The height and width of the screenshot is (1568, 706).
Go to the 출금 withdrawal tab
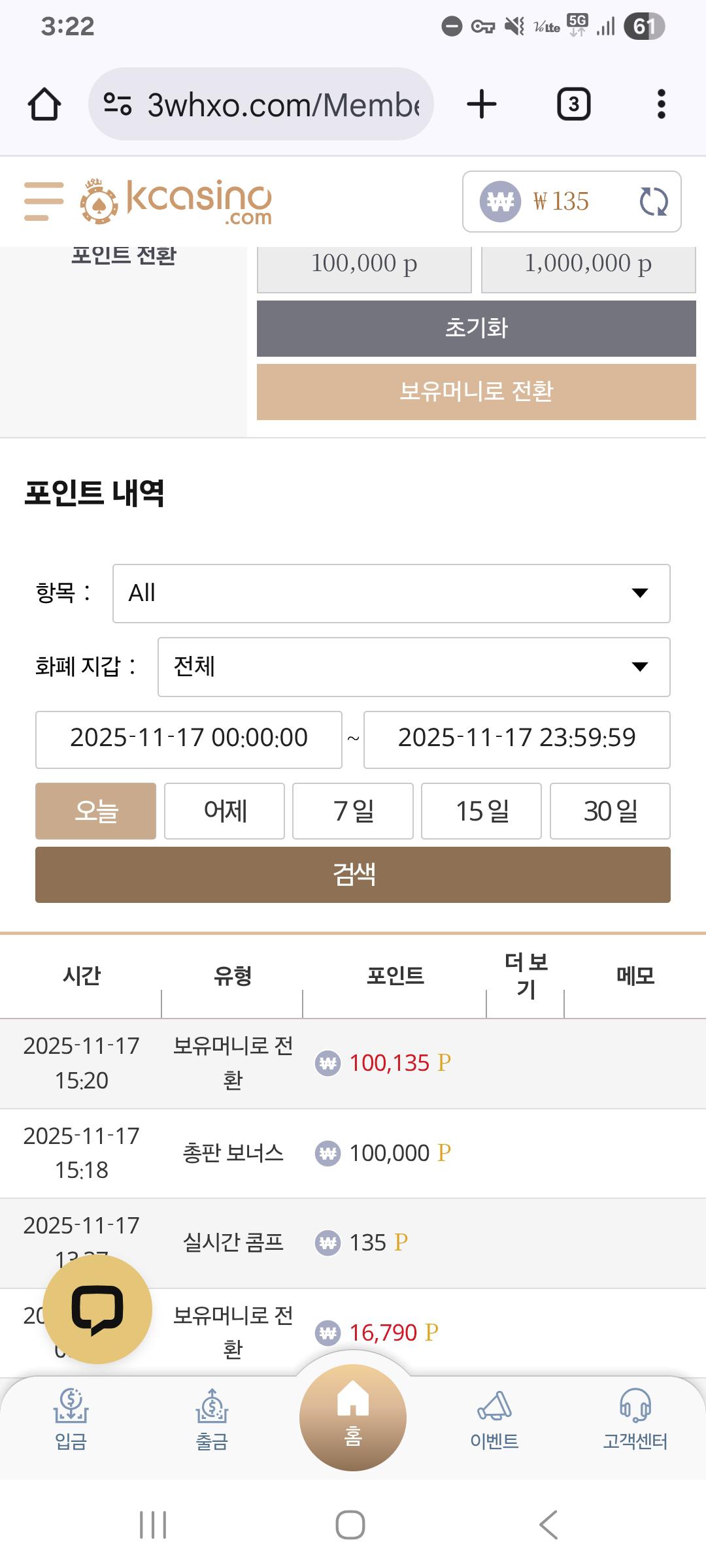click(x=212, y=1419)
